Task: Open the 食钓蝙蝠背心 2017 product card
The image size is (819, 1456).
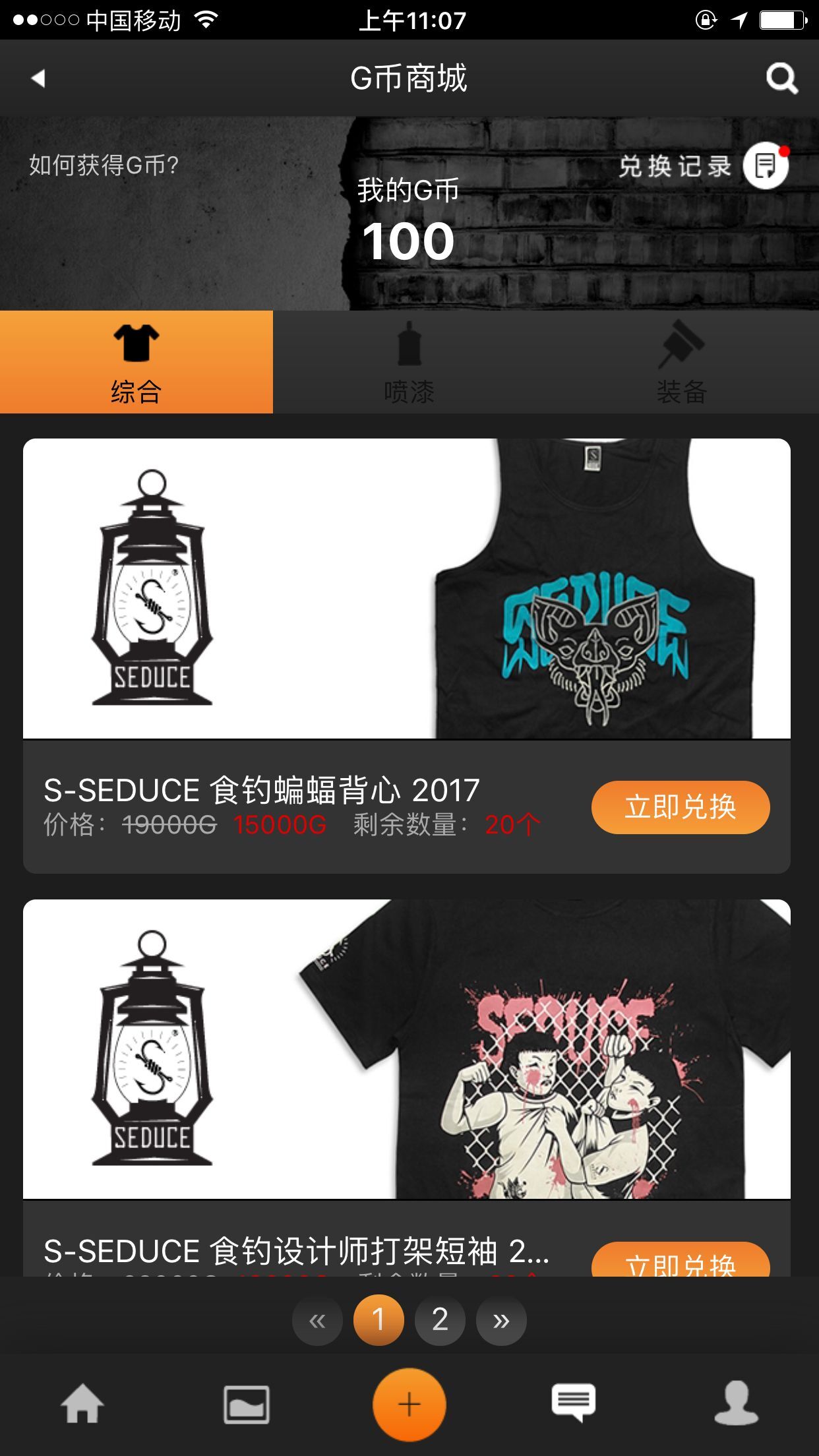Action: (406, 588)
